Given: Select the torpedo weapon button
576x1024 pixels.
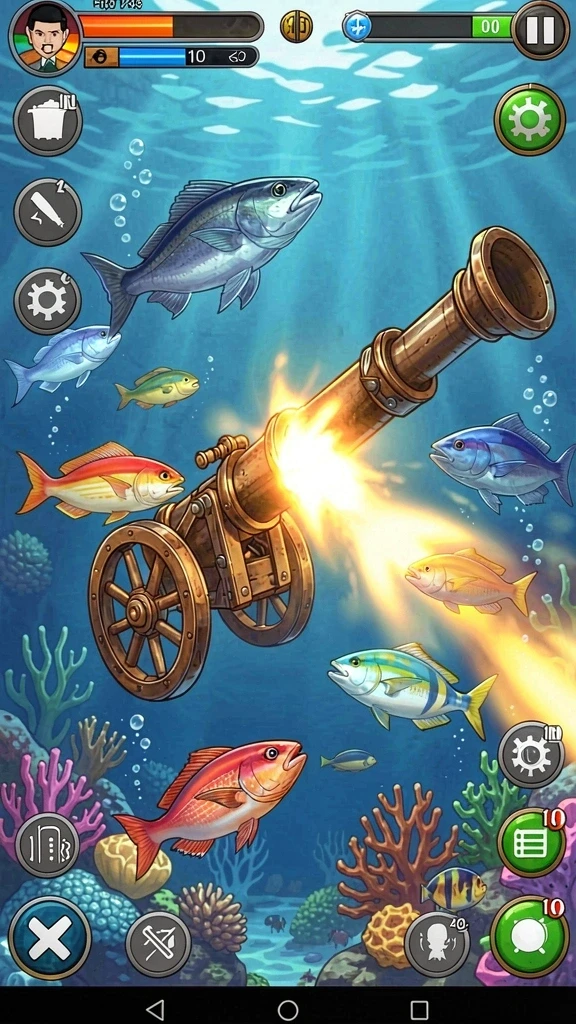Looking at the screenshot, I should 48,212.
